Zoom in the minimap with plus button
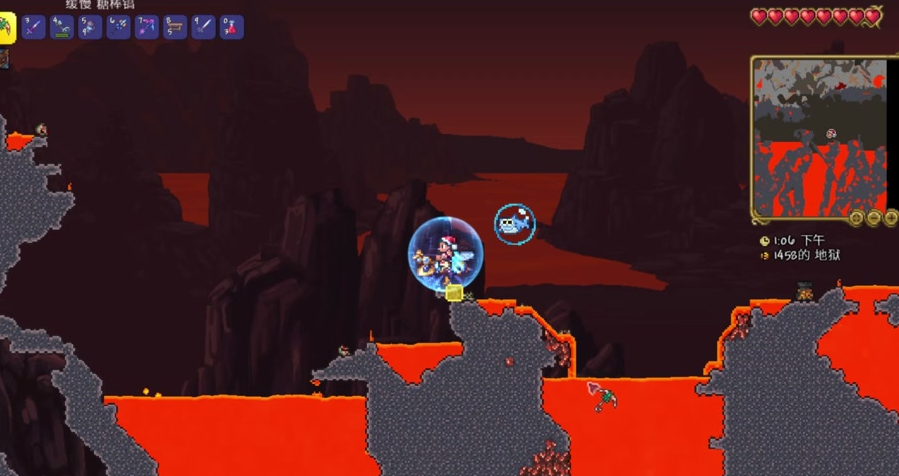This screenshot has width=899, height=476. [x=890, y=218]
